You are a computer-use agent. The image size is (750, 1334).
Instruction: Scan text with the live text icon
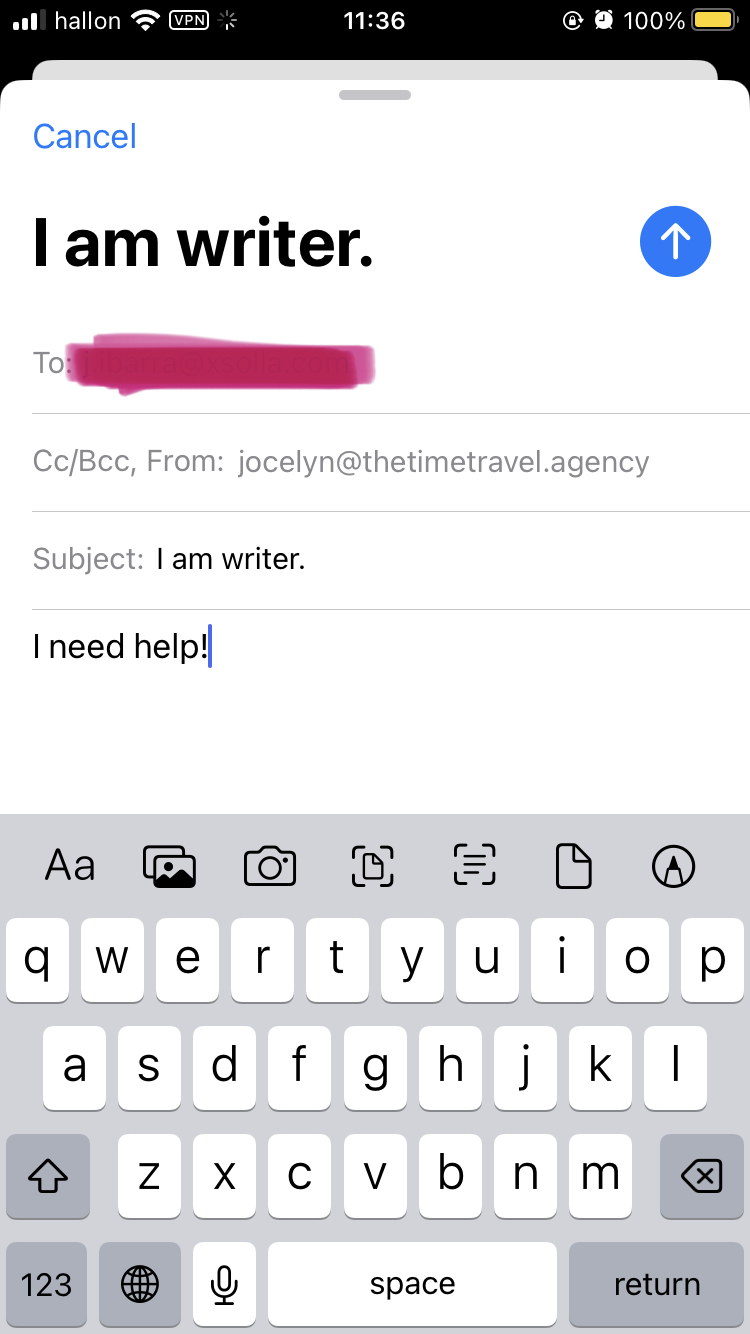pyautogui.click(x=474, y=866)
